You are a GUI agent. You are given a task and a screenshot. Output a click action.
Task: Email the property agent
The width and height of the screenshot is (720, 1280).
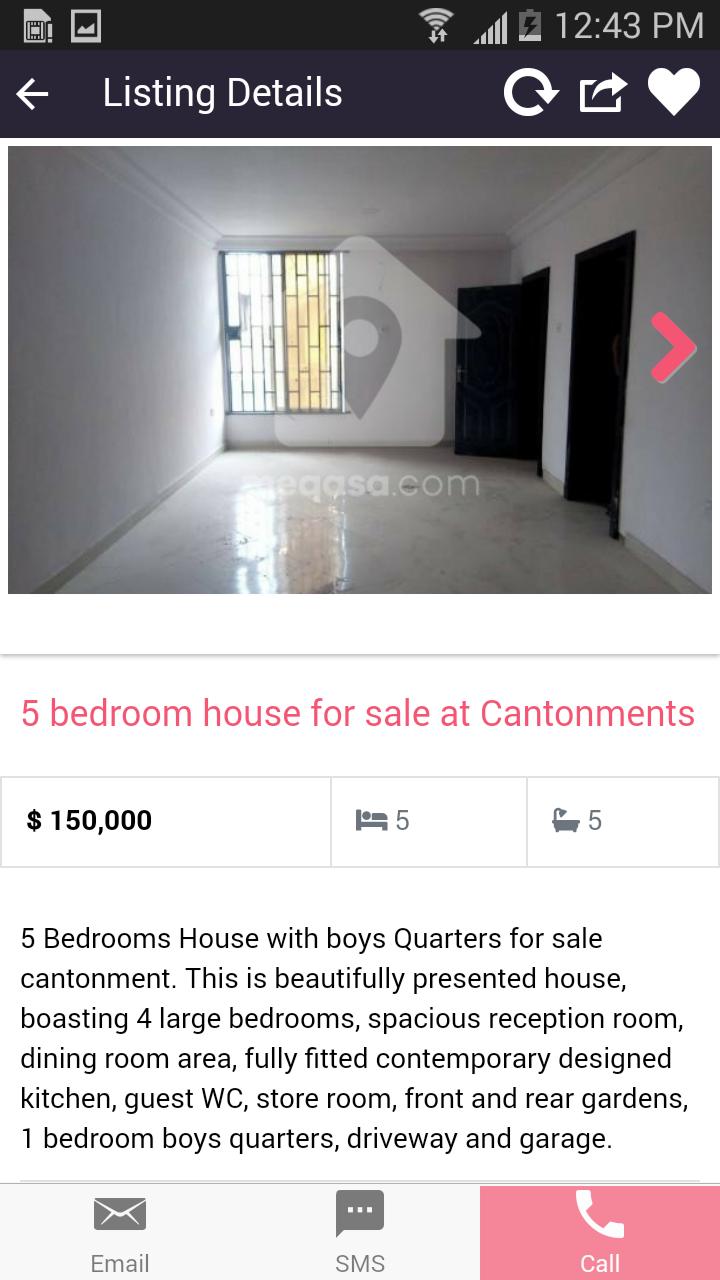point(120,1233)
